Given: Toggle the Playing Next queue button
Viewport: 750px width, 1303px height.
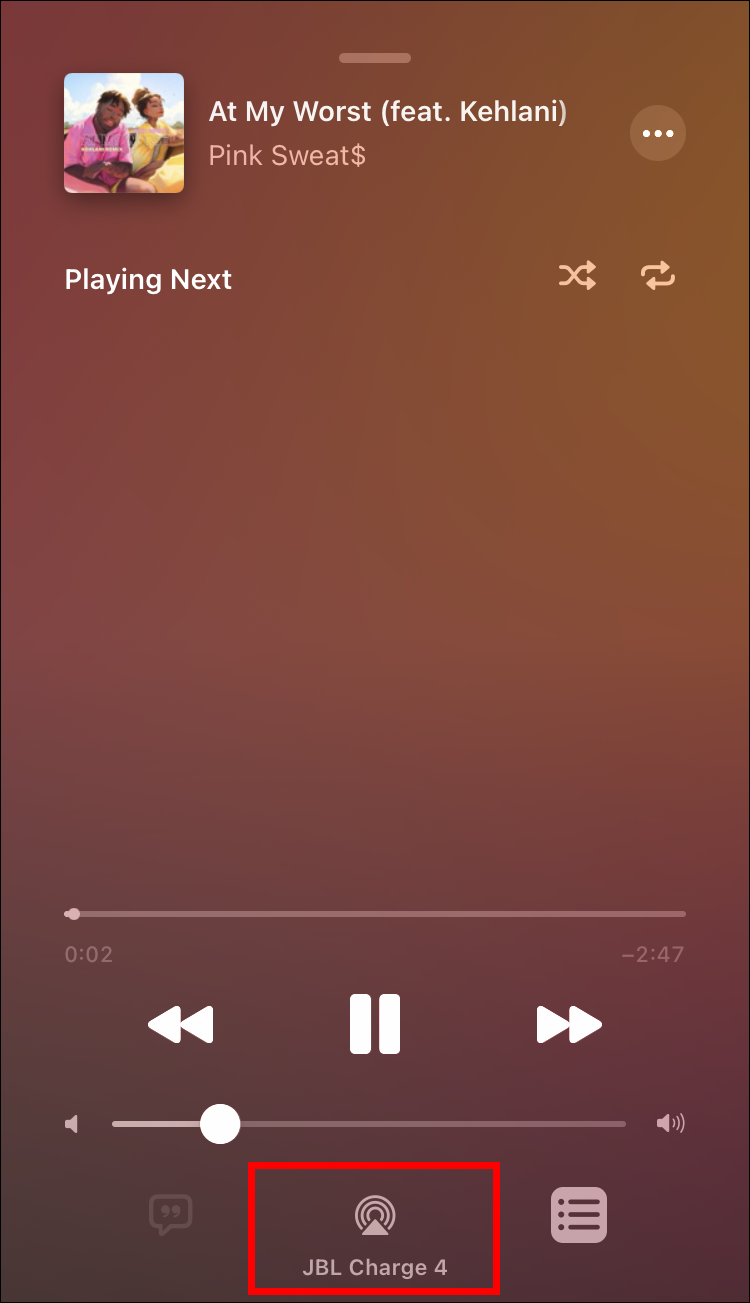Looking at the screenshot, I should 579,1214.
